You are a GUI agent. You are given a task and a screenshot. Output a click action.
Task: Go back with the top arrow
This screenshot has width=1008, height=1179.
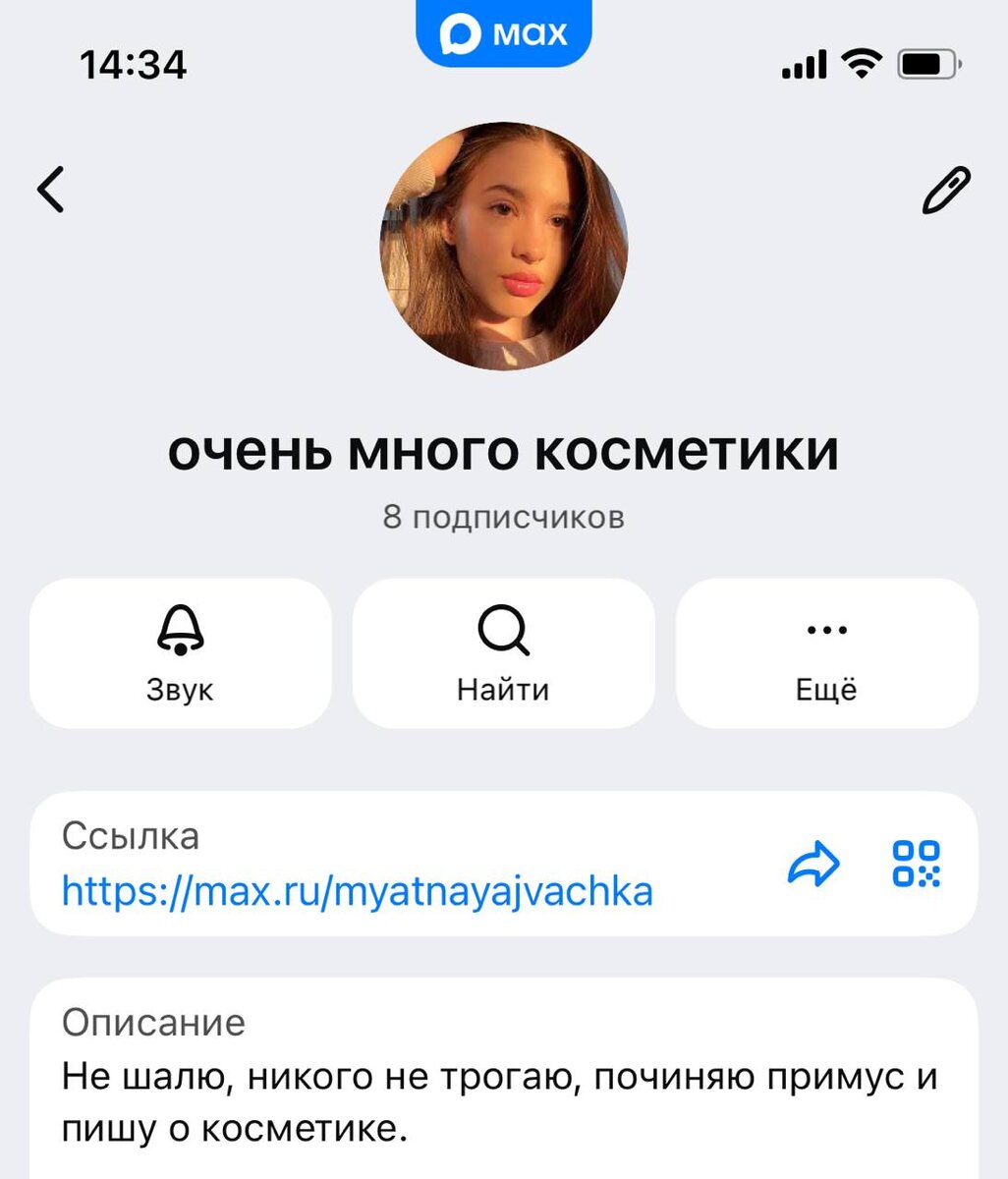point(51,190)
